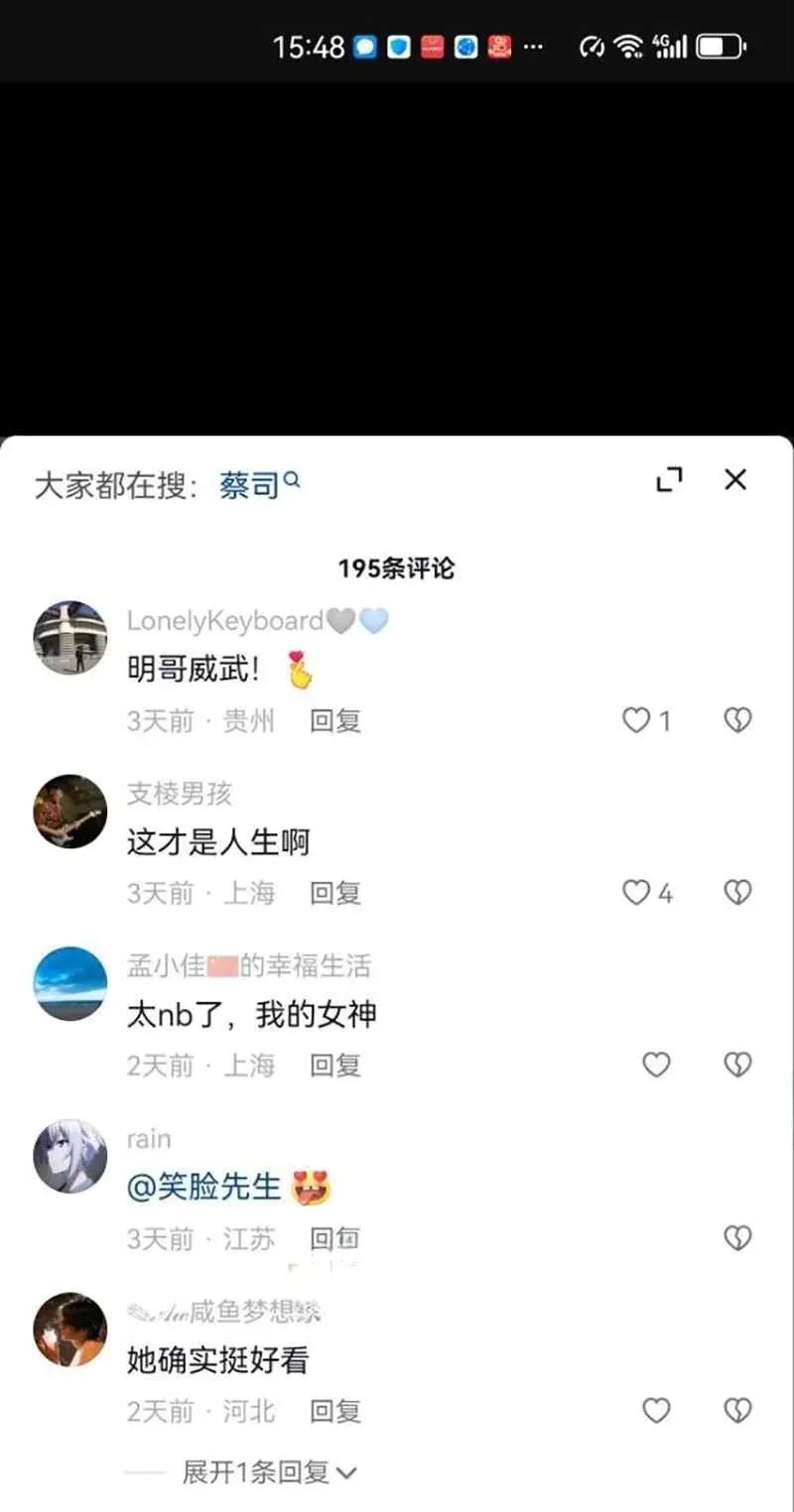Like the comment 她确实挺好看

pos(656,1410)
